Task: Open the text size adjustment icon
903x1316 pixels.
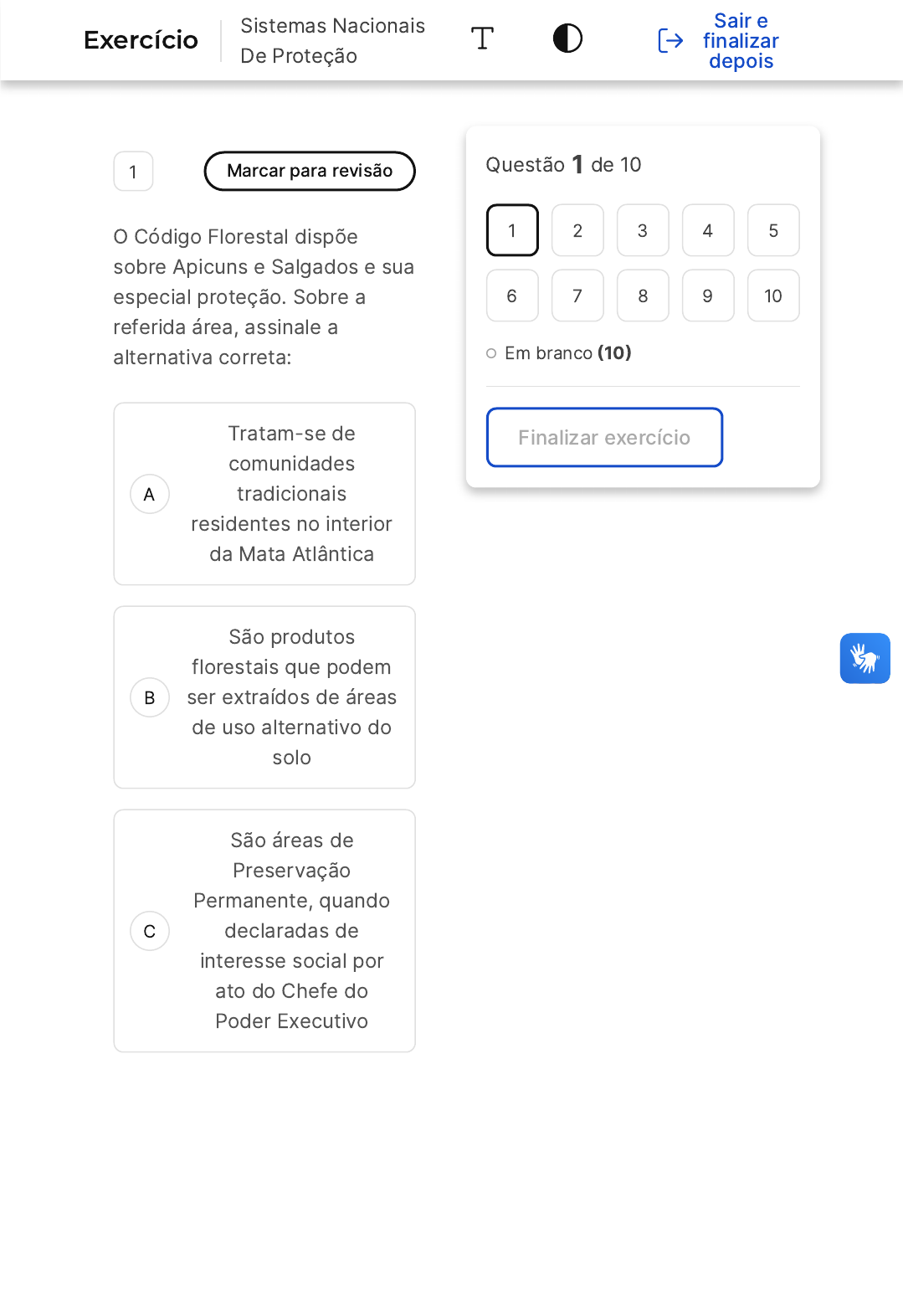Action: click(x=482, y=39)
